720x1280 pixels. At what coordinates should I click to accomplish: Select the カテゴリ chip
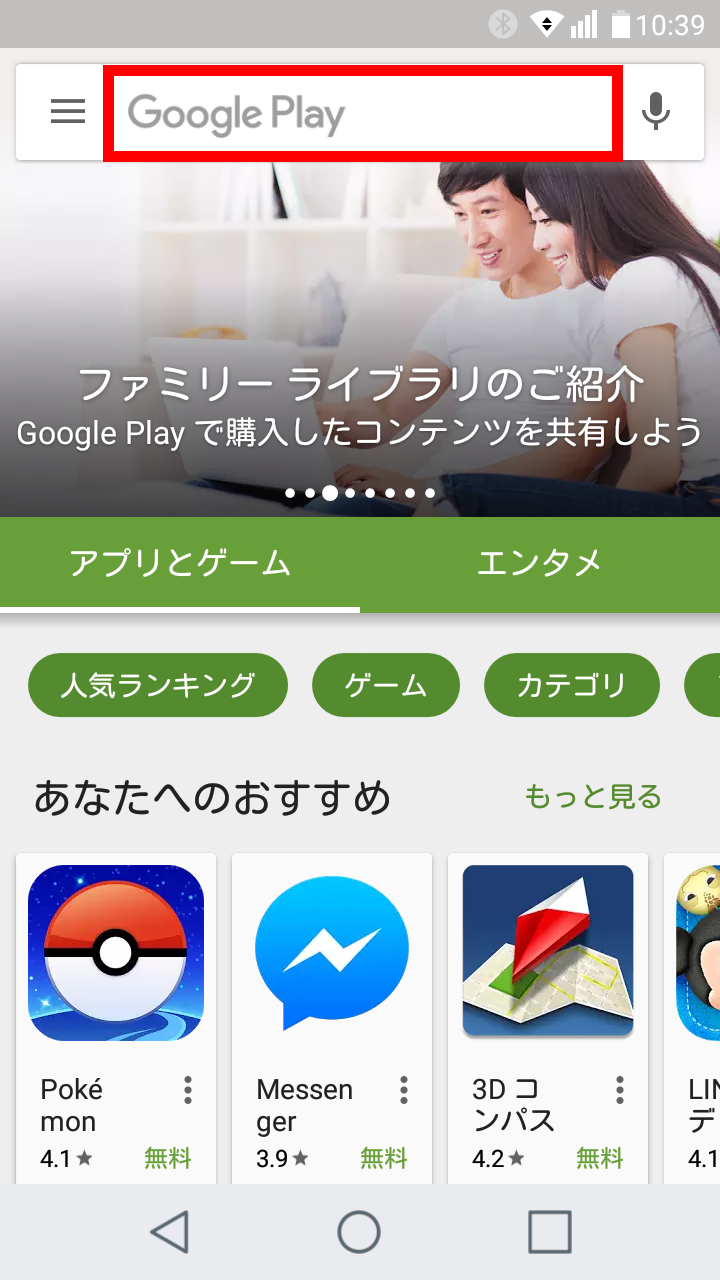pyautogui.click(x=572, y=686)
